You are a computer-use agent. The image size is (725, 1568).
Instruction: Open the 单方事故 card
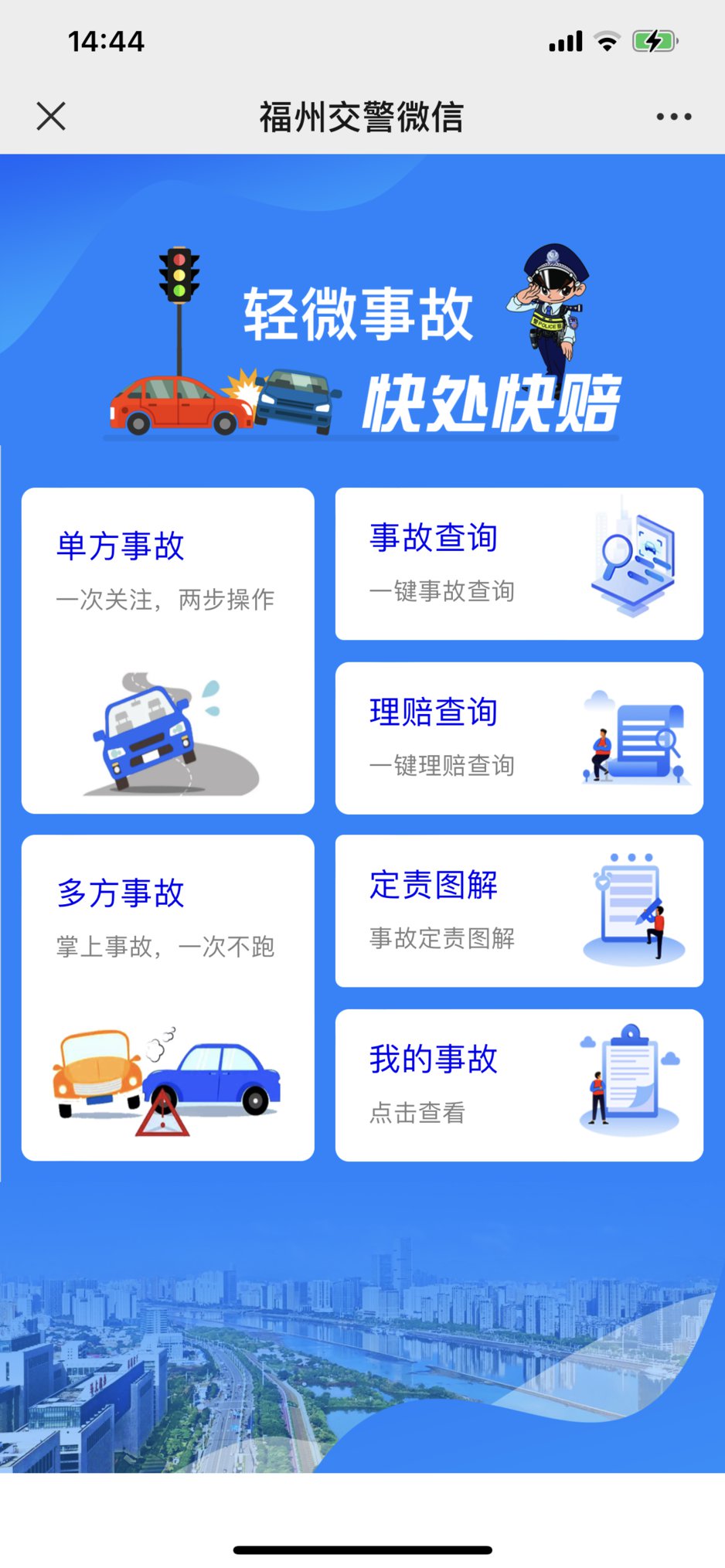(168, 650)
